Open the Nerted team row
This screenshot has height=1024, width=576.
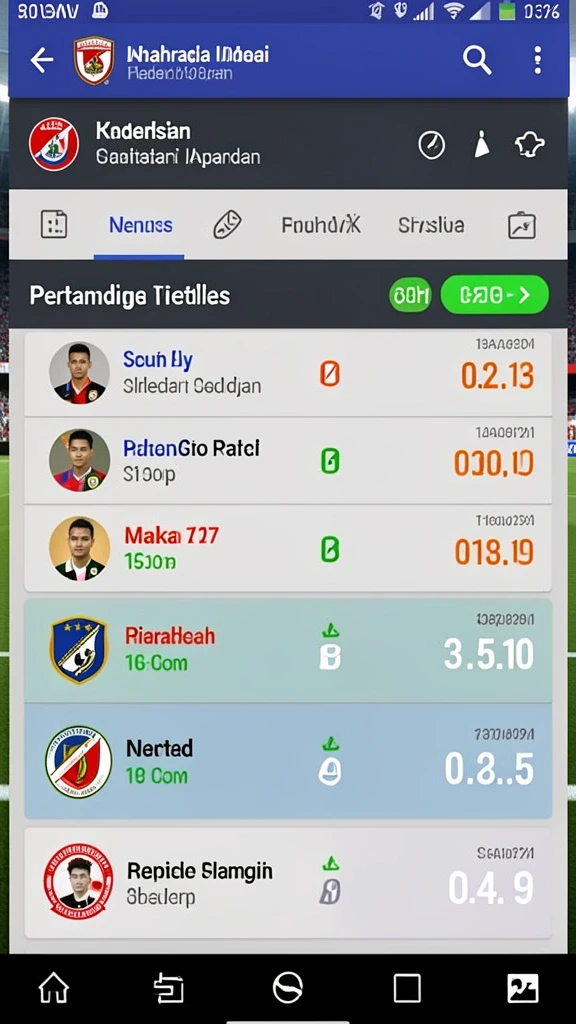288,761
